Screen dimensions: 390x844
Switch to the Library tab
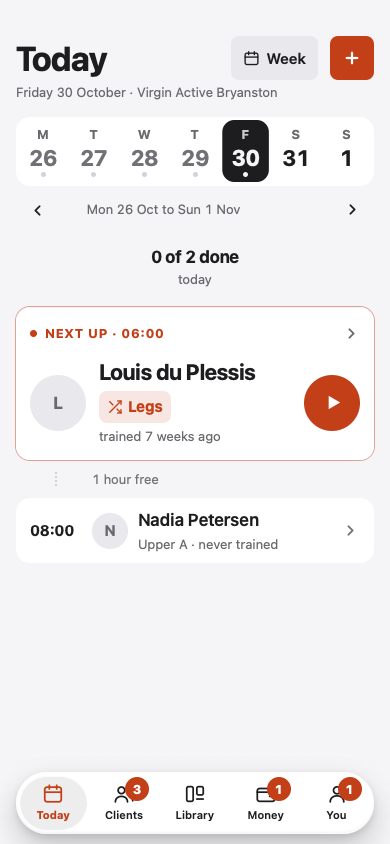point(195,803)
